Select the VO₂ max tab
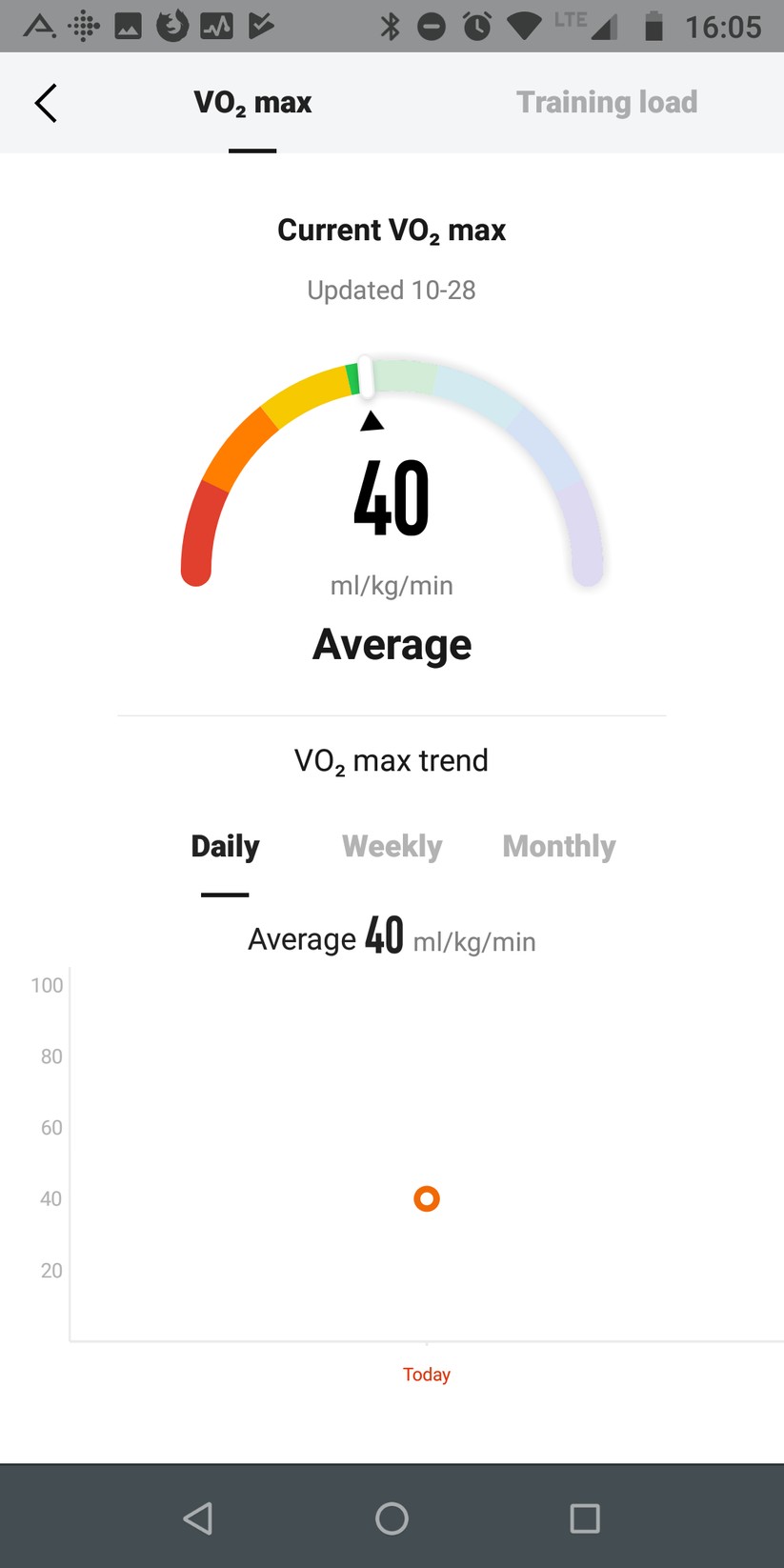The width and height of the screenshot is (784, 1568). 252,103
